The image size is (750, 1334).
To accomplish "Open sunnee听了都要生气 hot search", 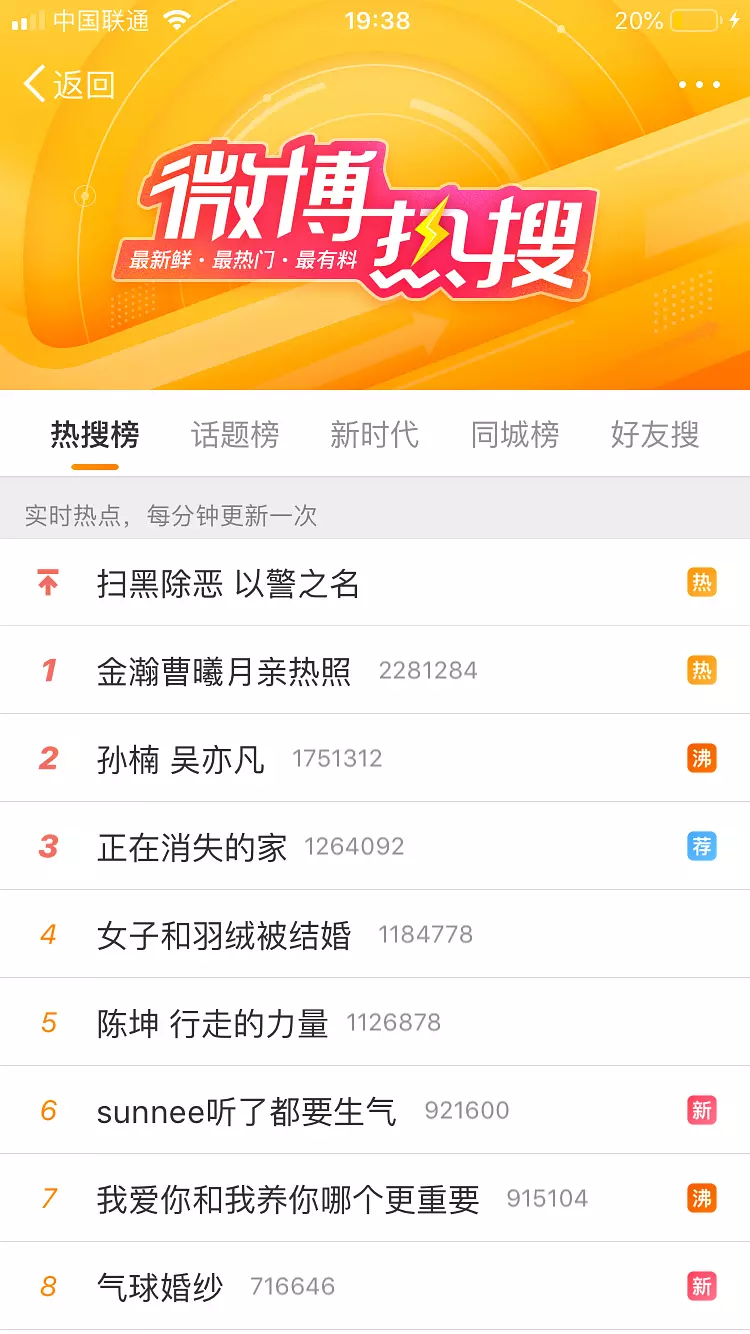I will 375,1110.
